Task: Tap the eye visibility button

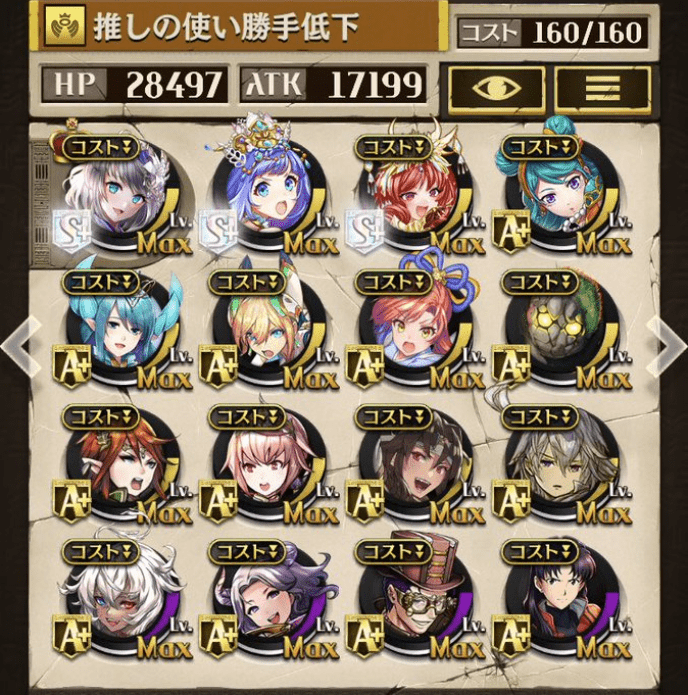Action: [496, 87]
